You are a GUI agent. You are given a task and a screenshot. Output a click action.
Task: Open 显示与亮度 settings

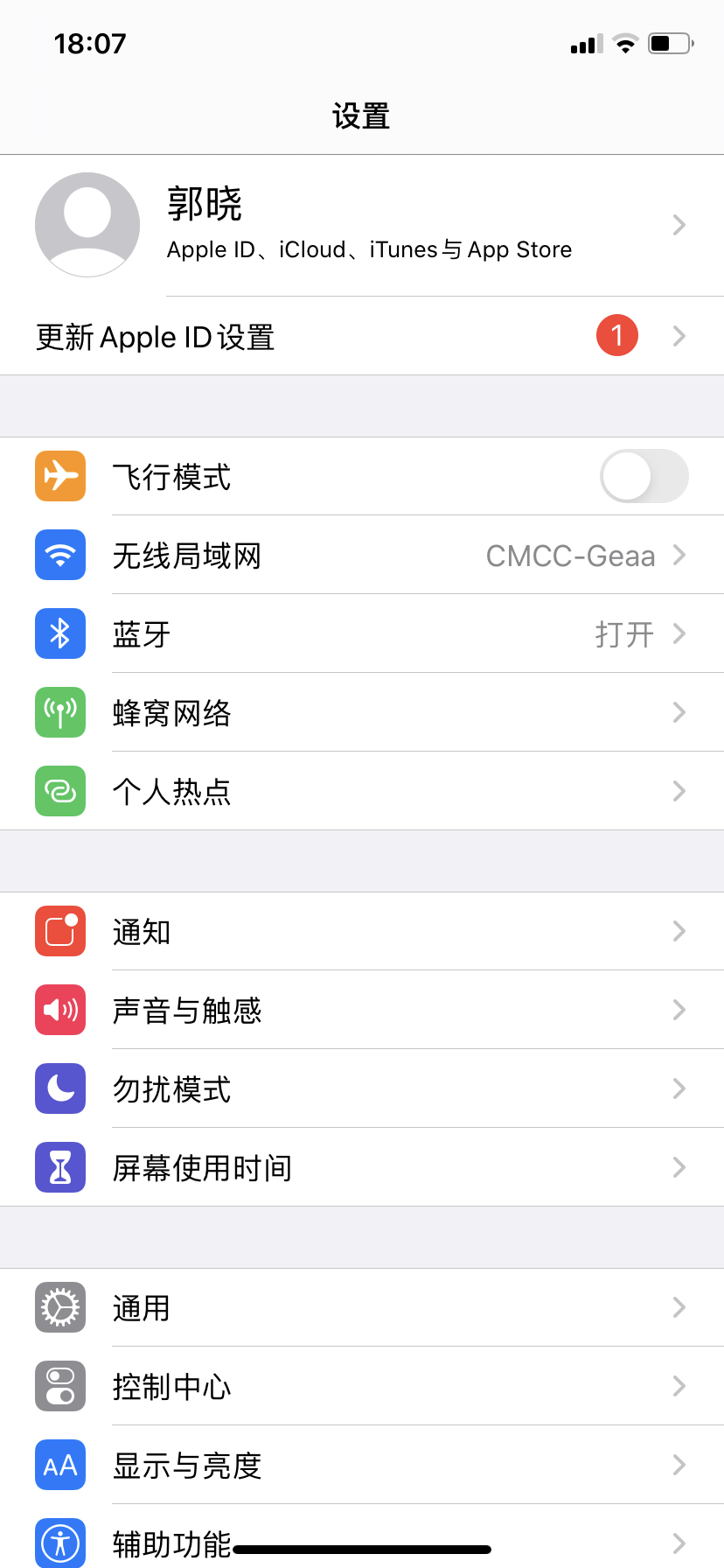point(362,1466)
